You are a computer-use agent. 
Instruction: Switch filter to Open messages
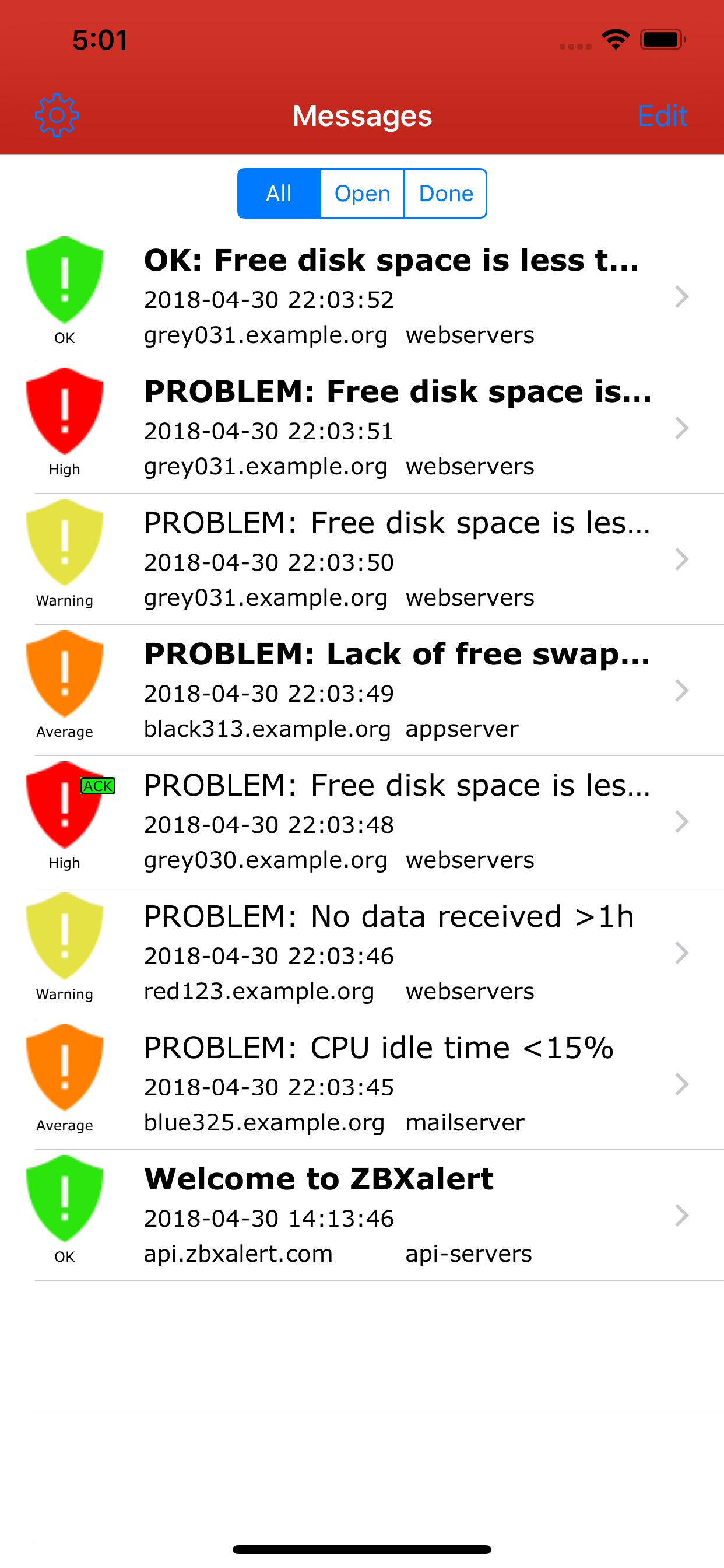[362, 193]
